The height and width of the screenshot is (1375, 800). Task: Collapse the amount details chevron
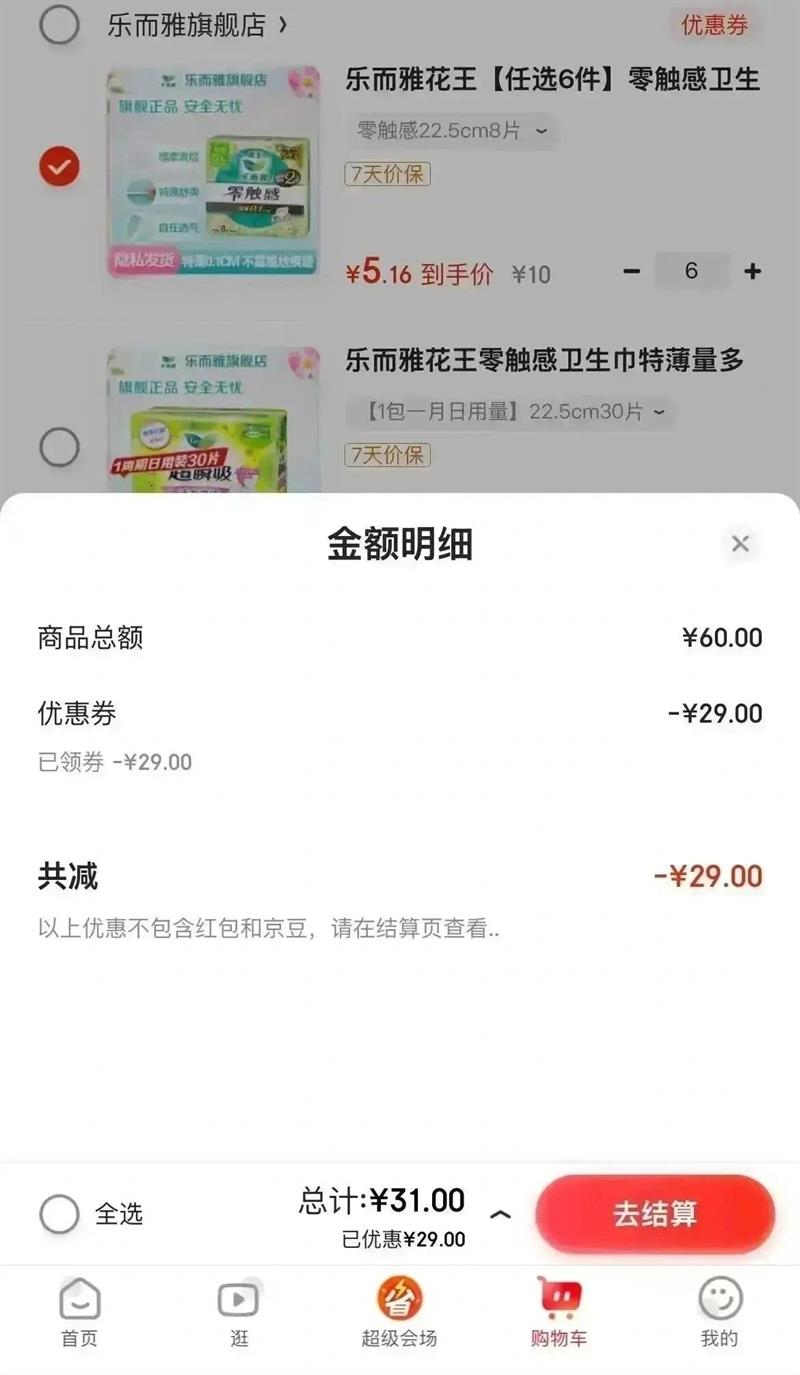[501, 1215]
